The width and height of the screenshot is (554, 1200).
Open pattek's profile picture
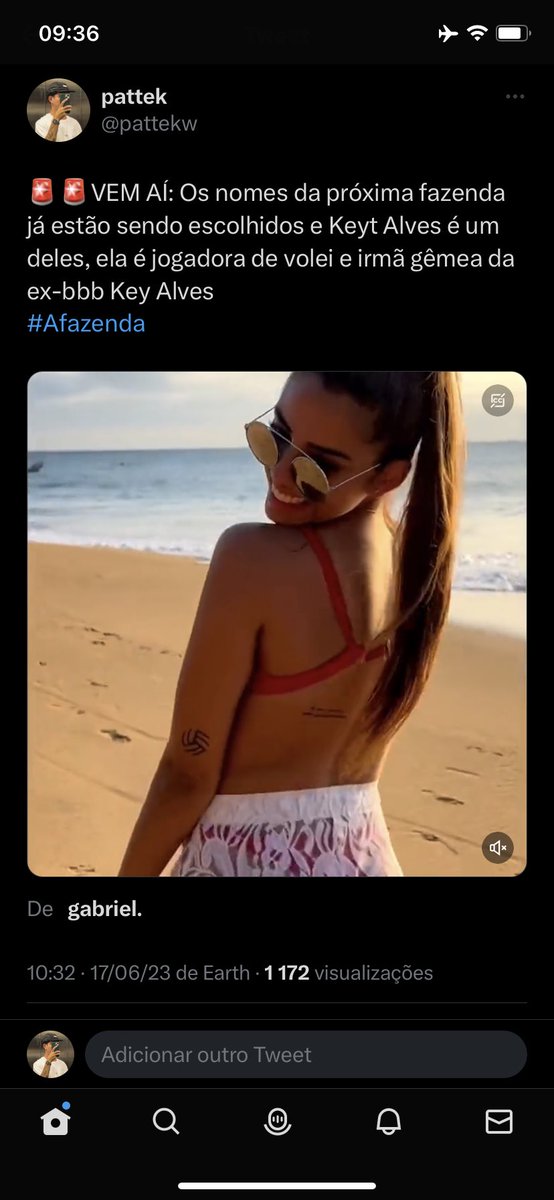pyautogui.click(x=58, y=110)
